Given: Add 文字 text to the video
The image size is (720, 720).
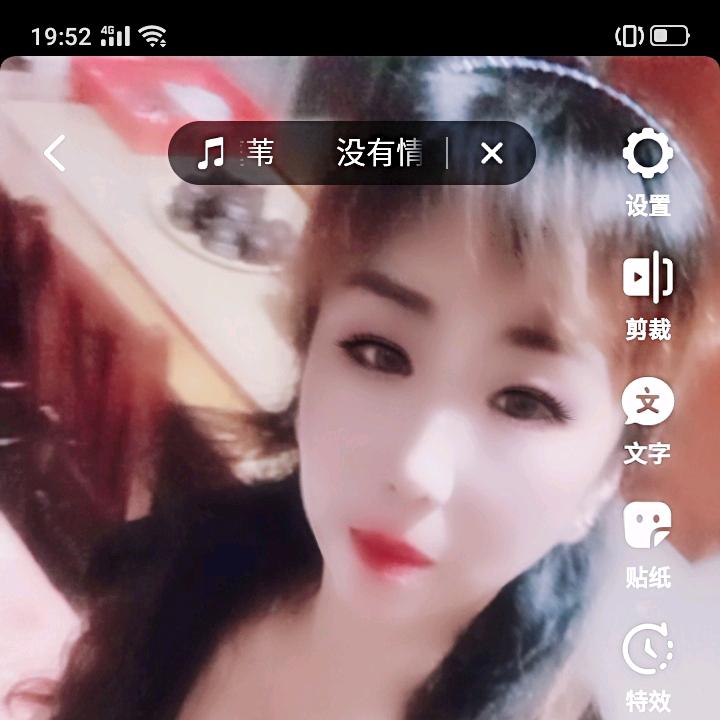Looking at the screenshot, I should [648, 420].
